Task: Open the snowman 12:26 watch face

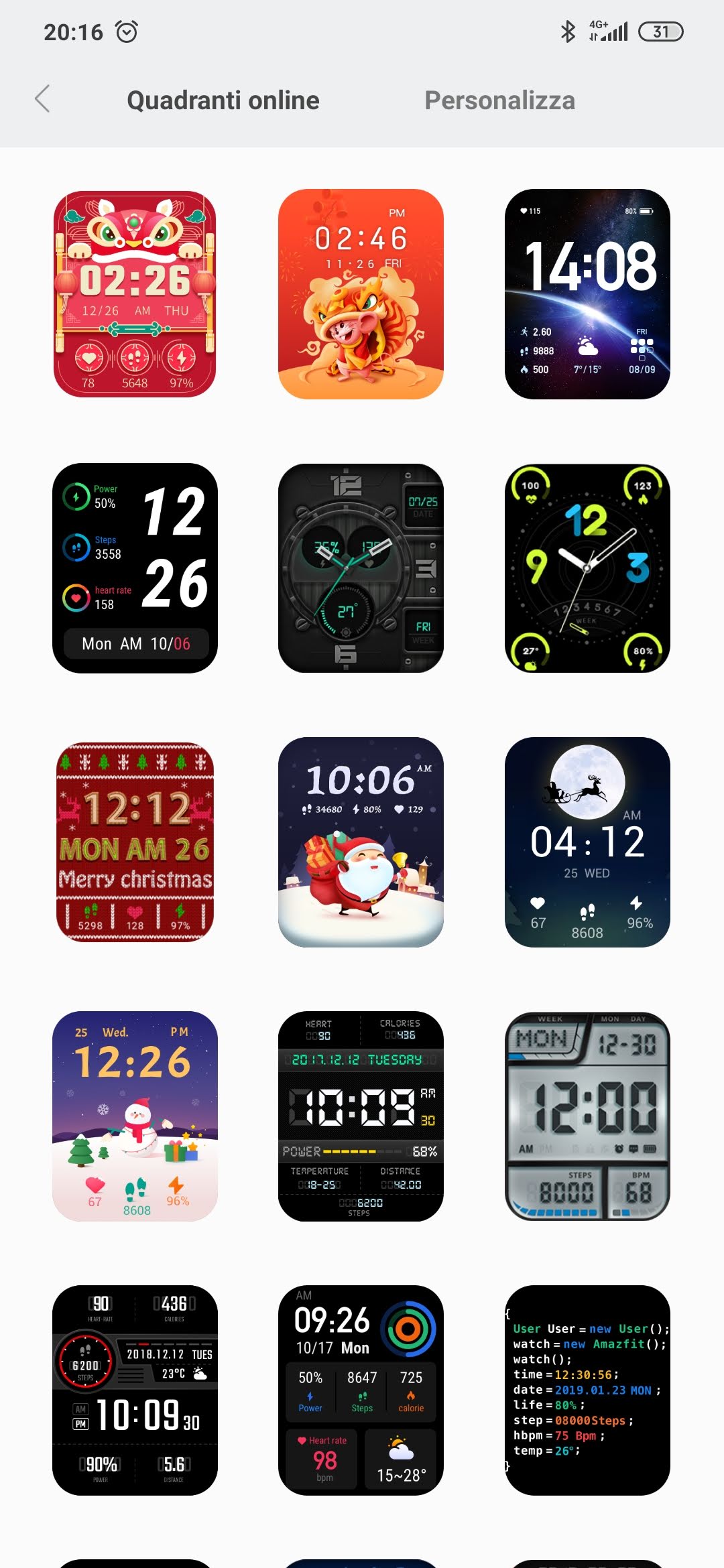Action: tap(135, 1116)
